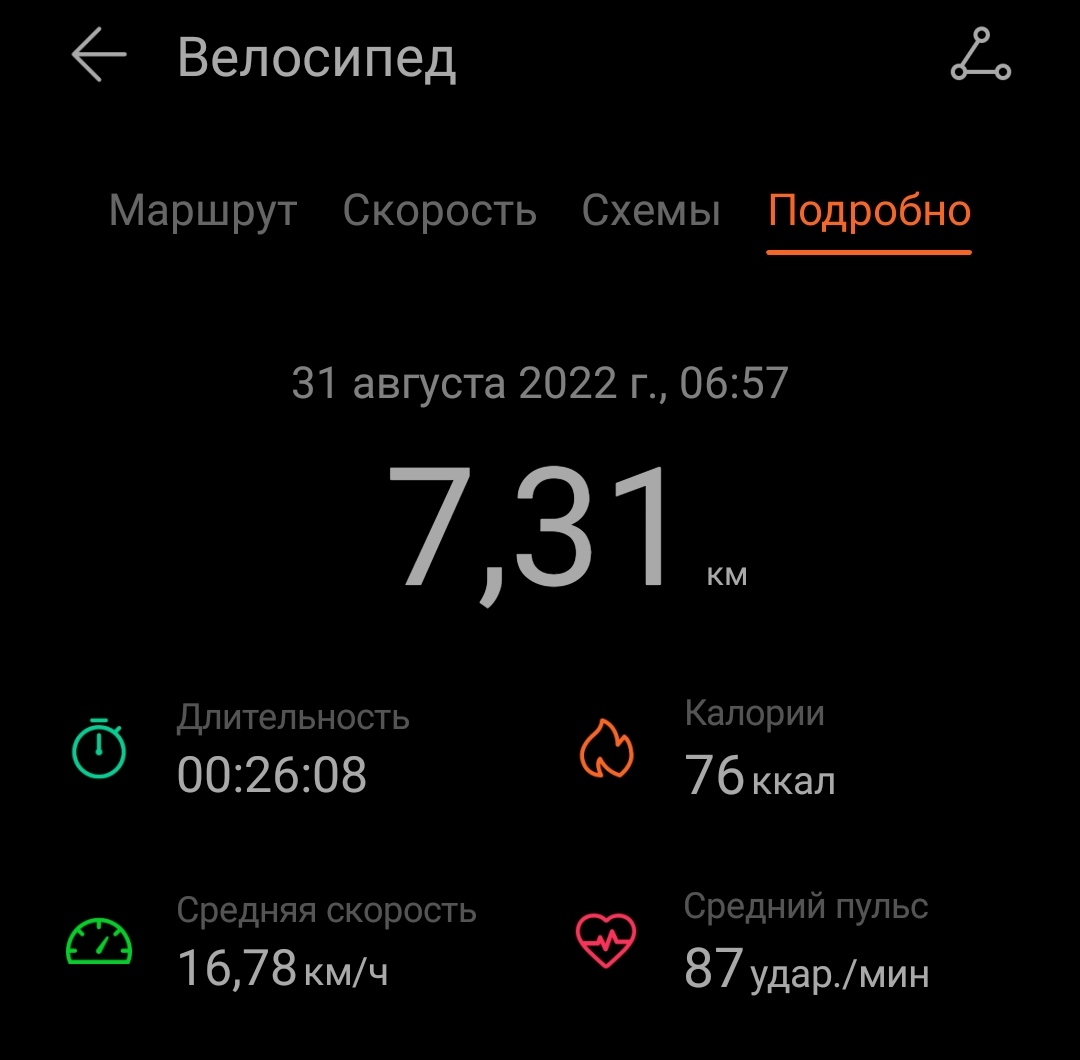This screenshot has height=1060, width=1080.
Task: Switch to the Маршрут tab
Action: point(203,211)
